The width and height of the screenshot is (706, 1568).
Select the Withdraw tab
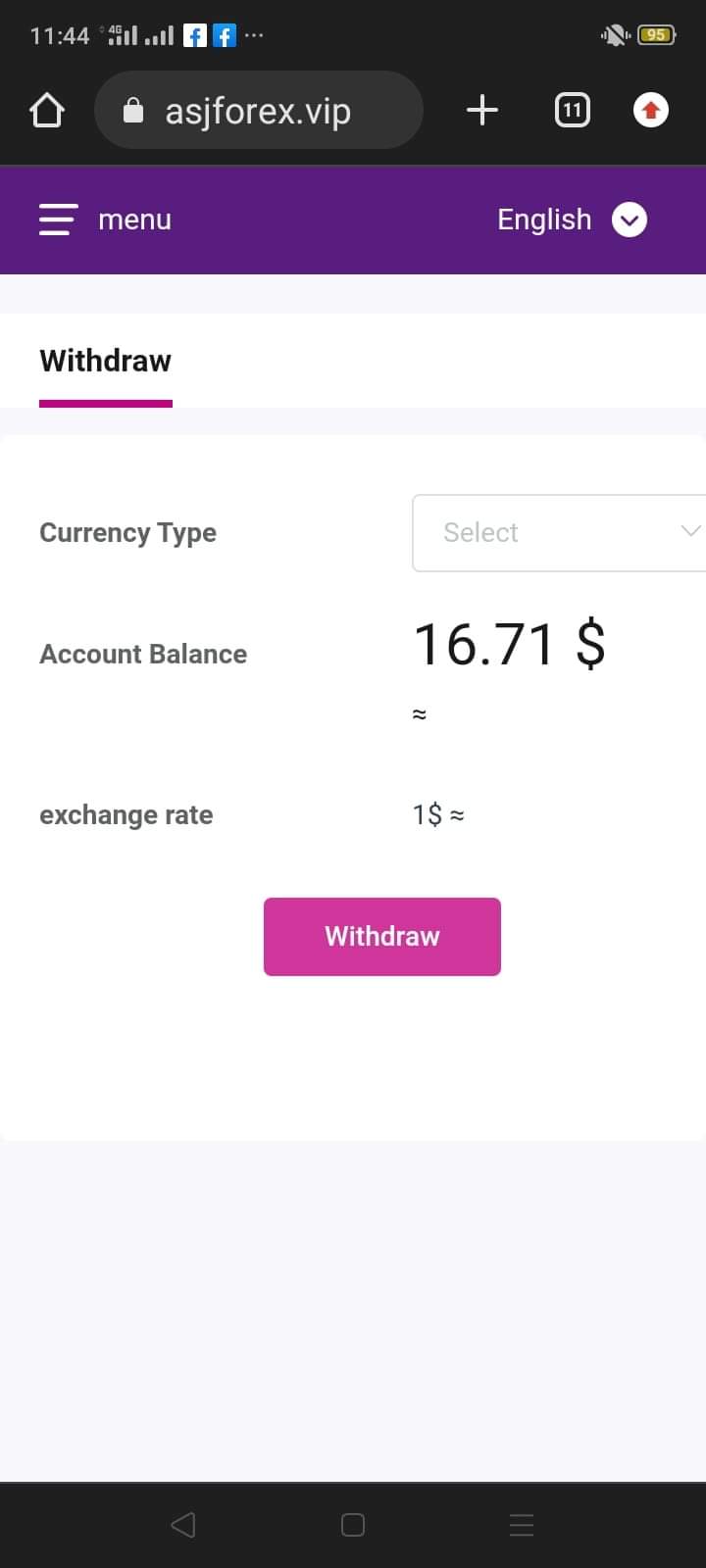click(106, 362)
